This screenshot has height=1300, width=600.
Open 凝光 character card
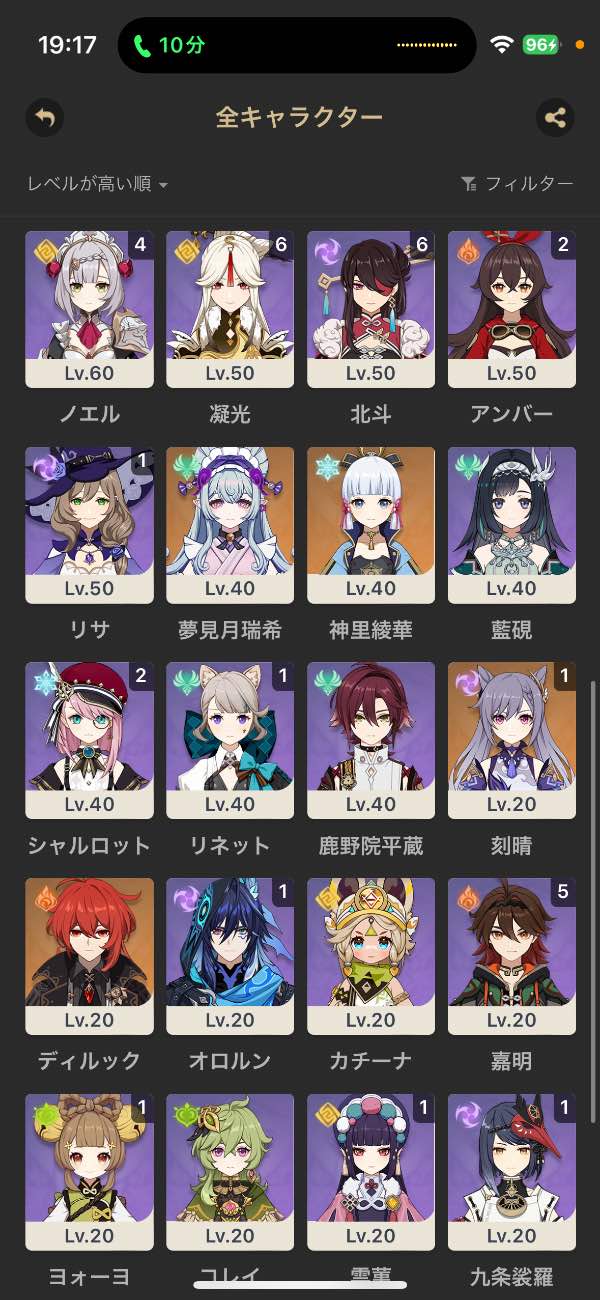coord(230,309)
